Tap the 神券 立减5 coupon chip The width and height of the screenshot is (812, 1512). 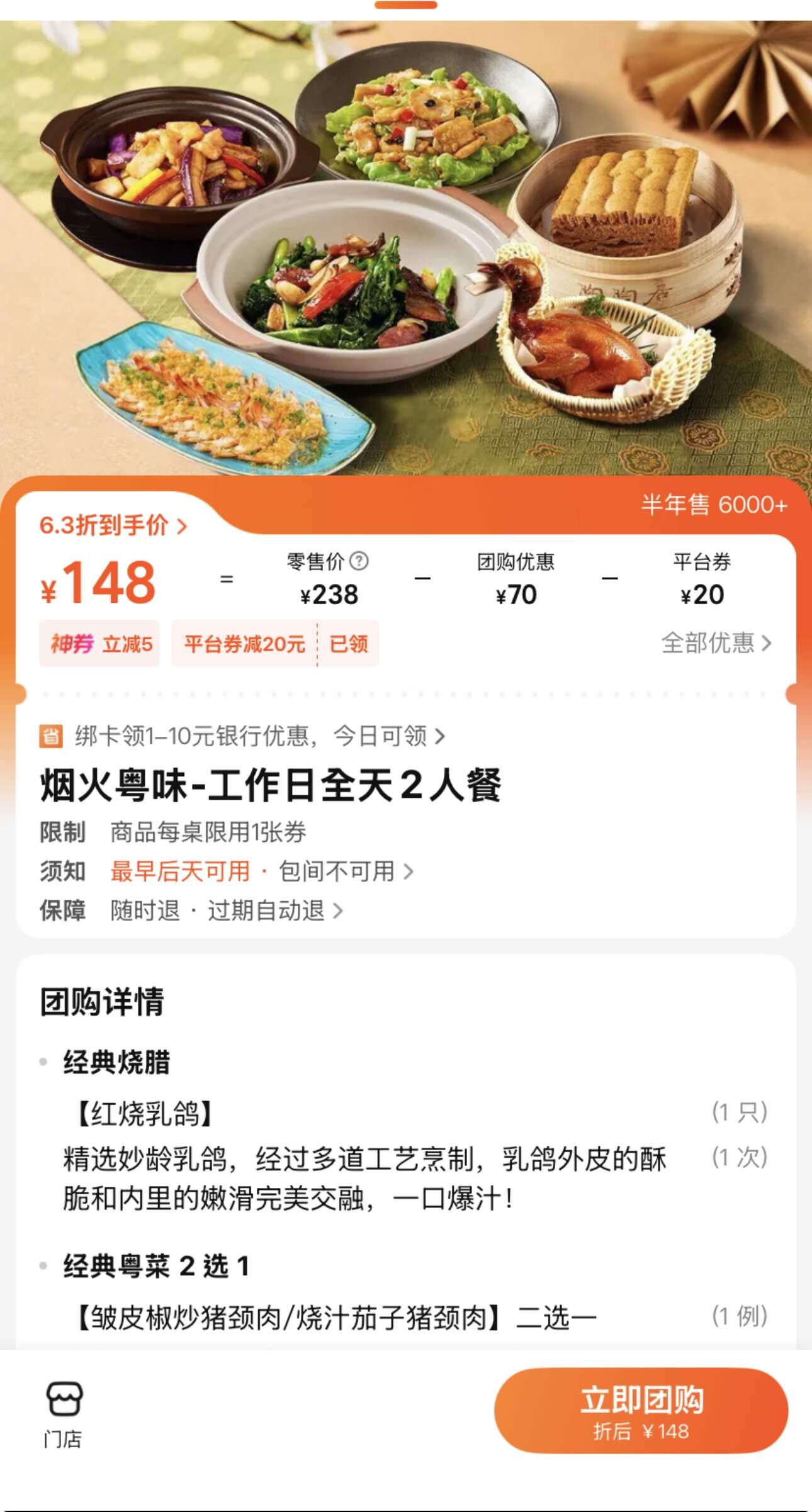[100, 644]
